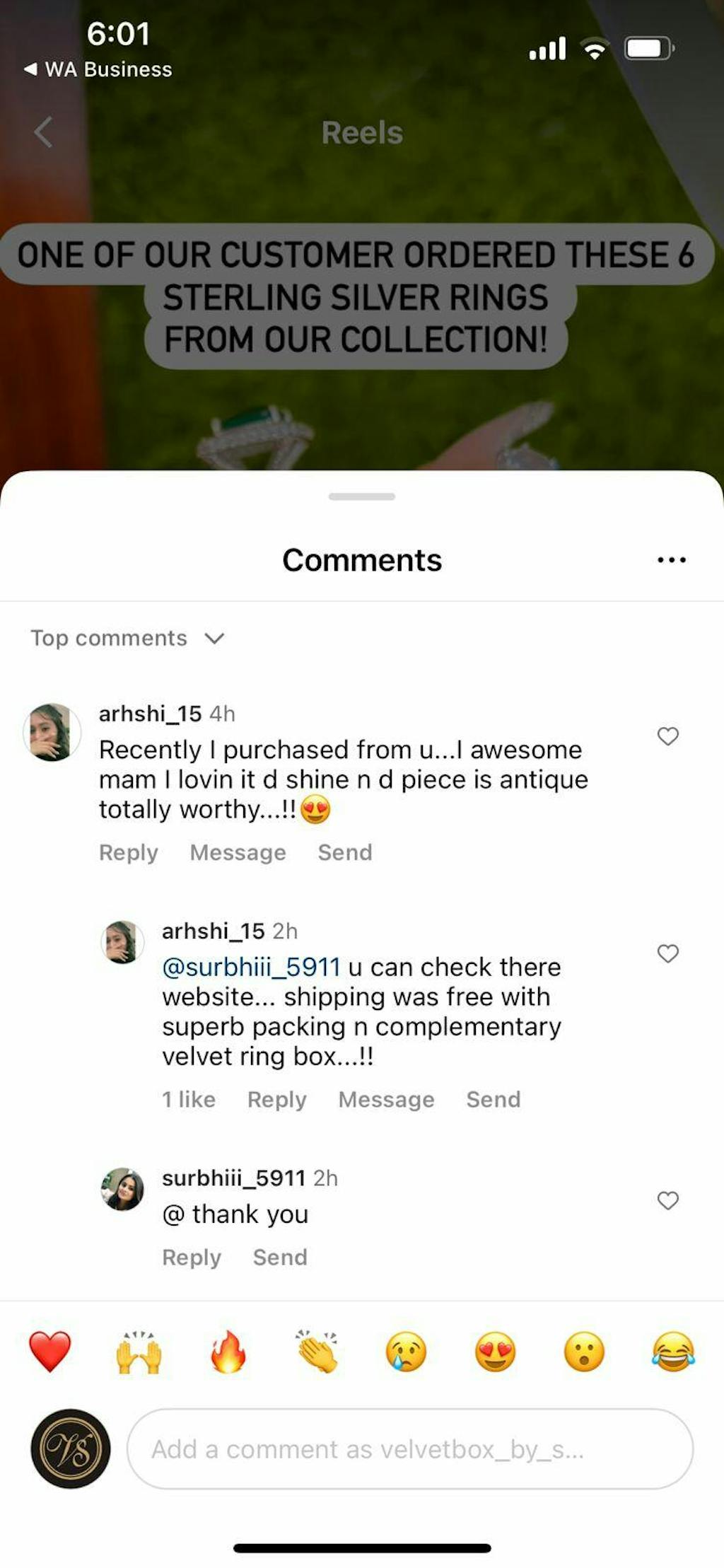Reply to surbhiii_5911's thank you comment
Screen dimensions: 724x1568
[191, 1257]
